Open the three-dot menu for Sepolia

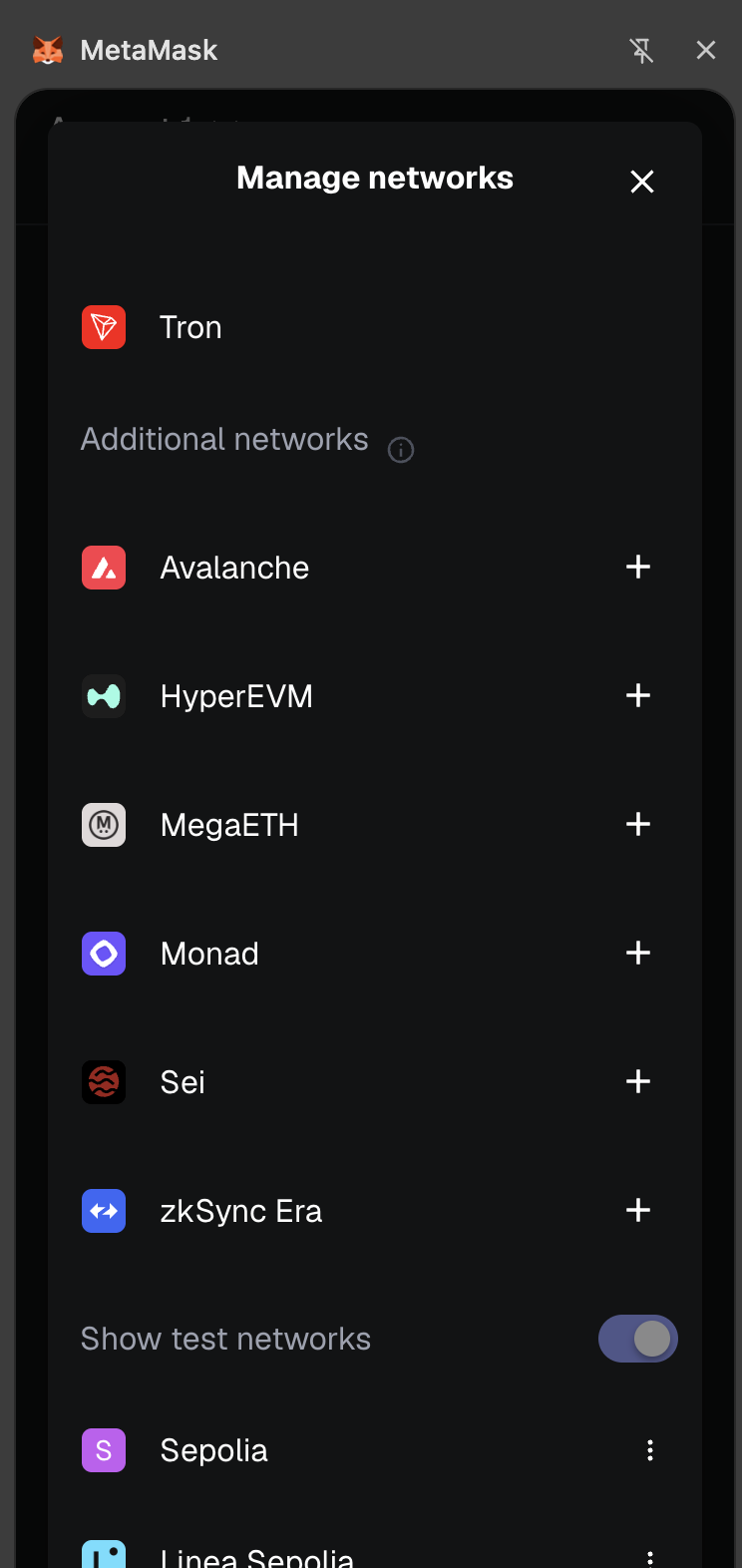click(650, 1449)
